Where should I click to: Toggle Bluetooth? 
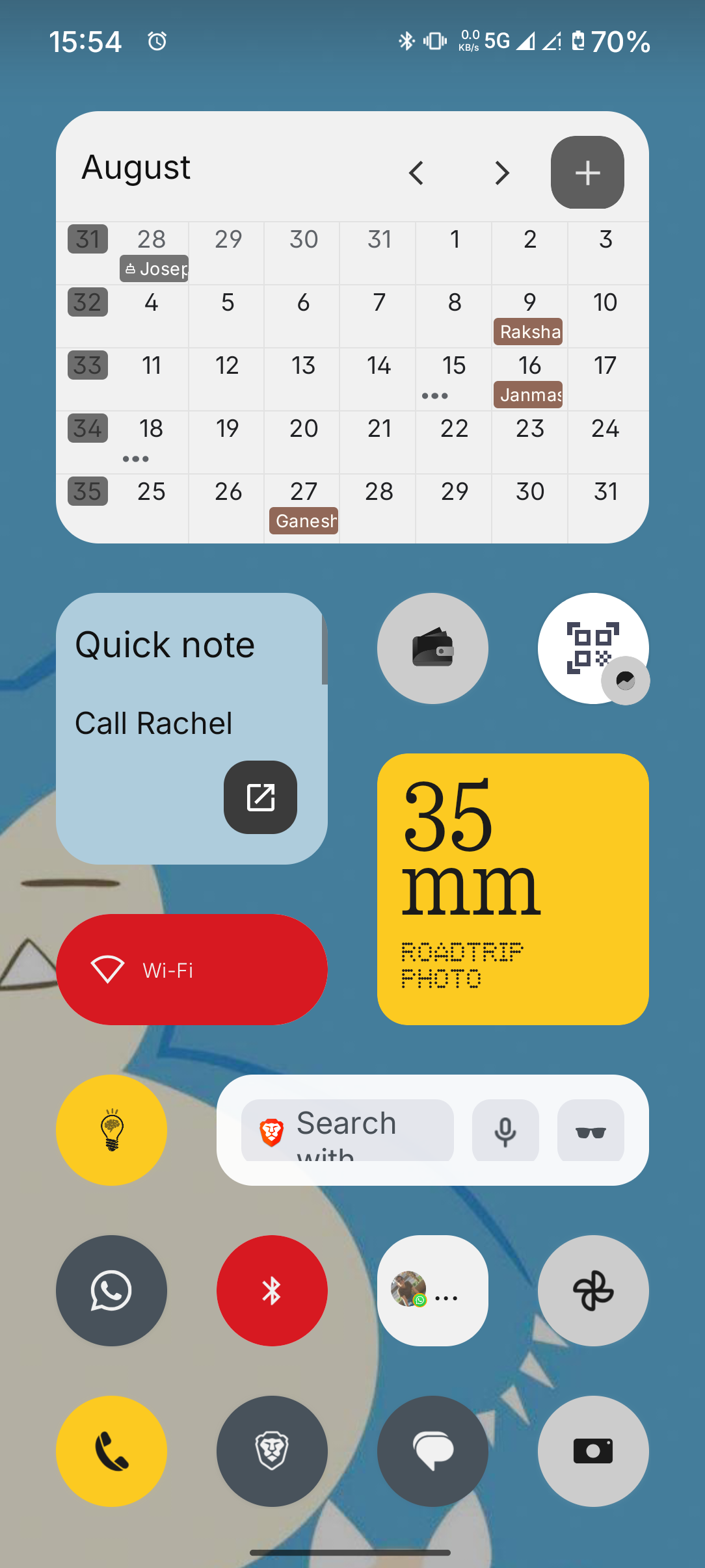[x=272, y=1290]
